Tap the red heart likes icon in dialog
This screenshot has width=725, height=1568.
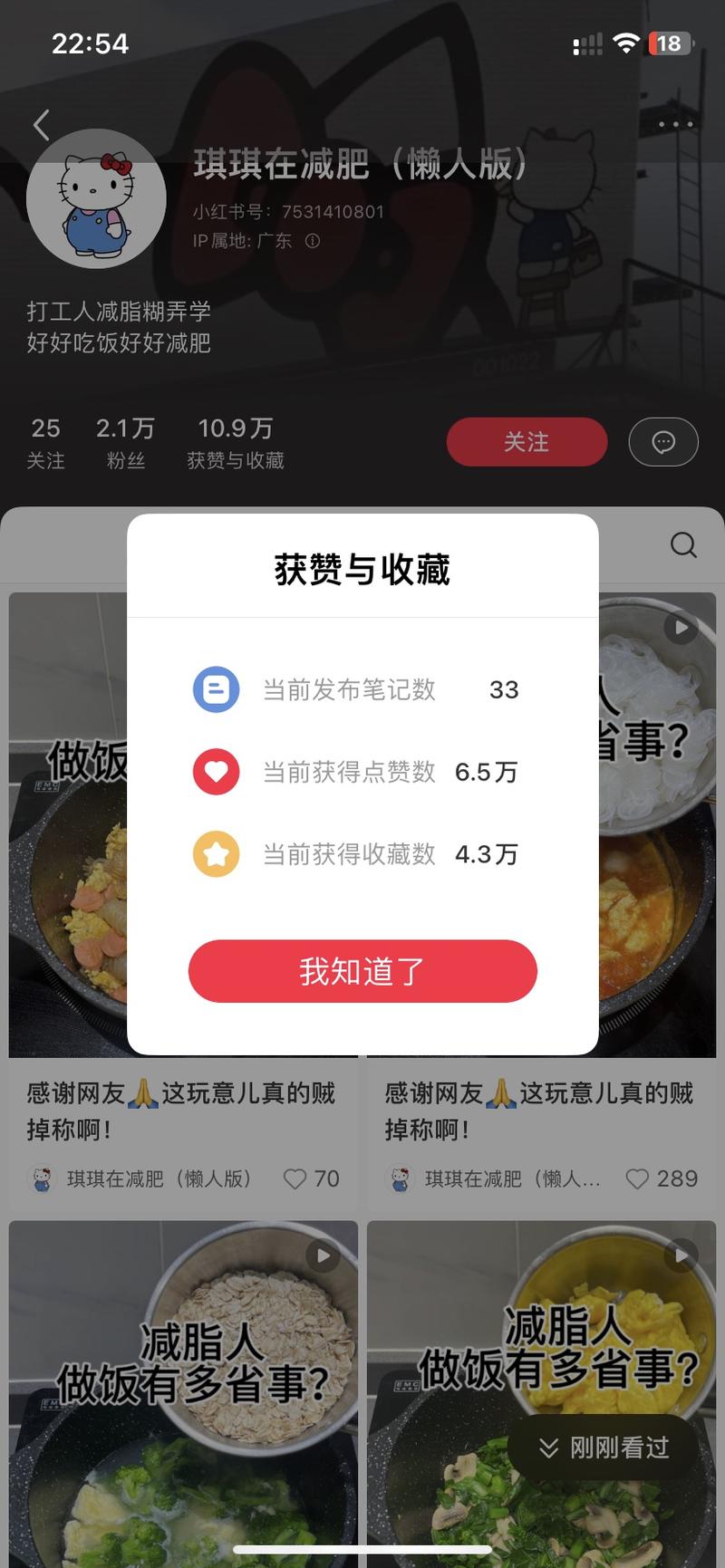point(217,772)
